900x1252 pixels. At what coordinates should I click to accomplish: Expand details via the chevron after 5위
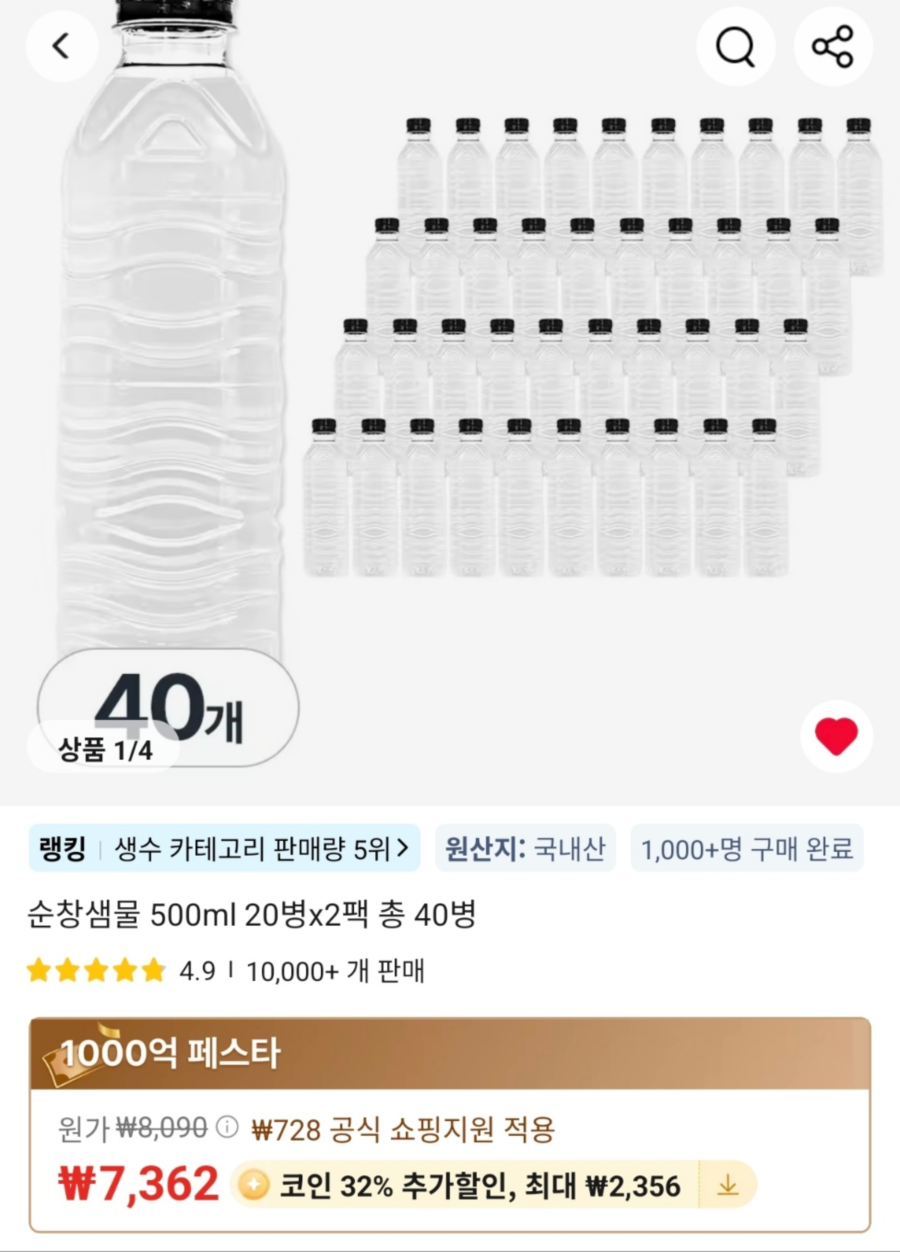pos(404,849)
